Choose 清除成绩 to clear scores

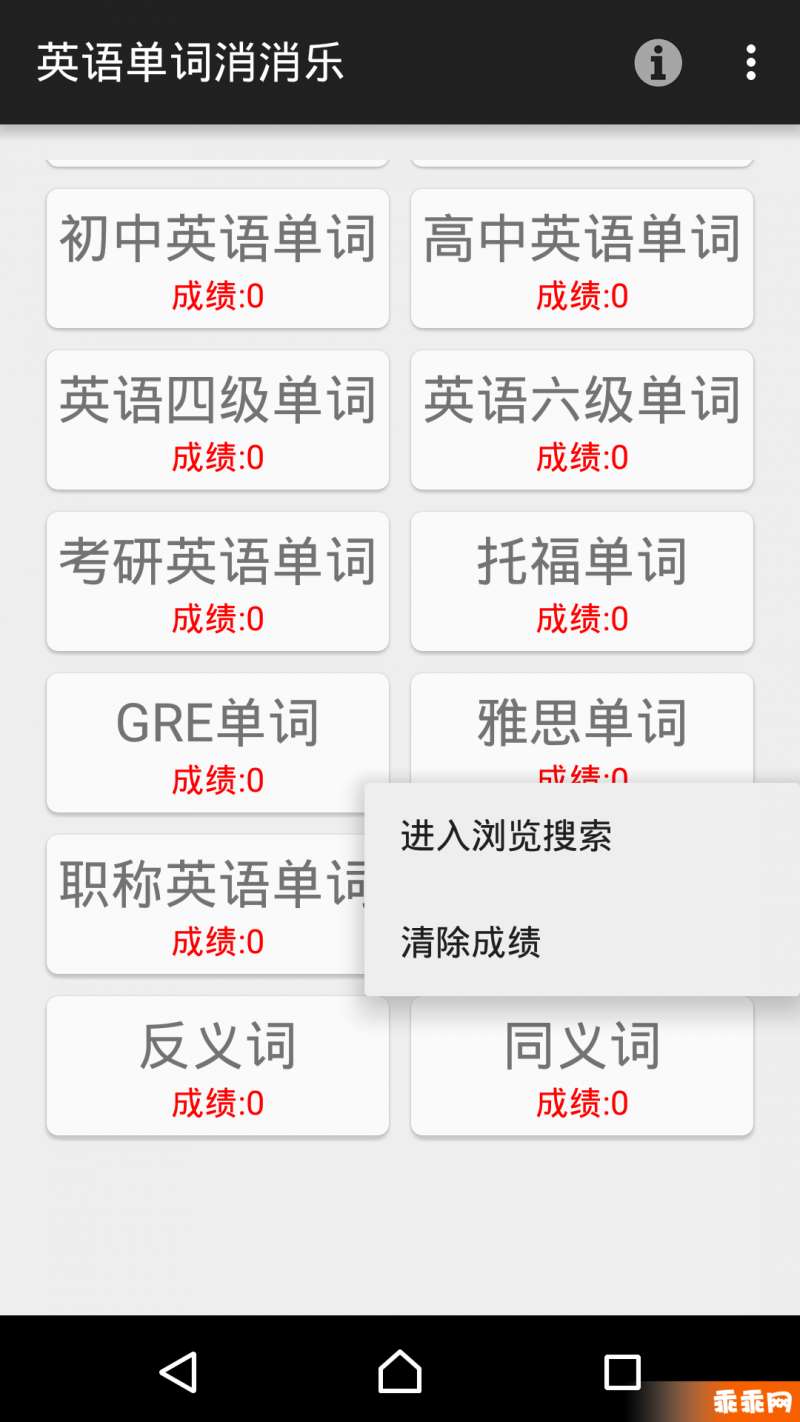[x=582, y=942]
